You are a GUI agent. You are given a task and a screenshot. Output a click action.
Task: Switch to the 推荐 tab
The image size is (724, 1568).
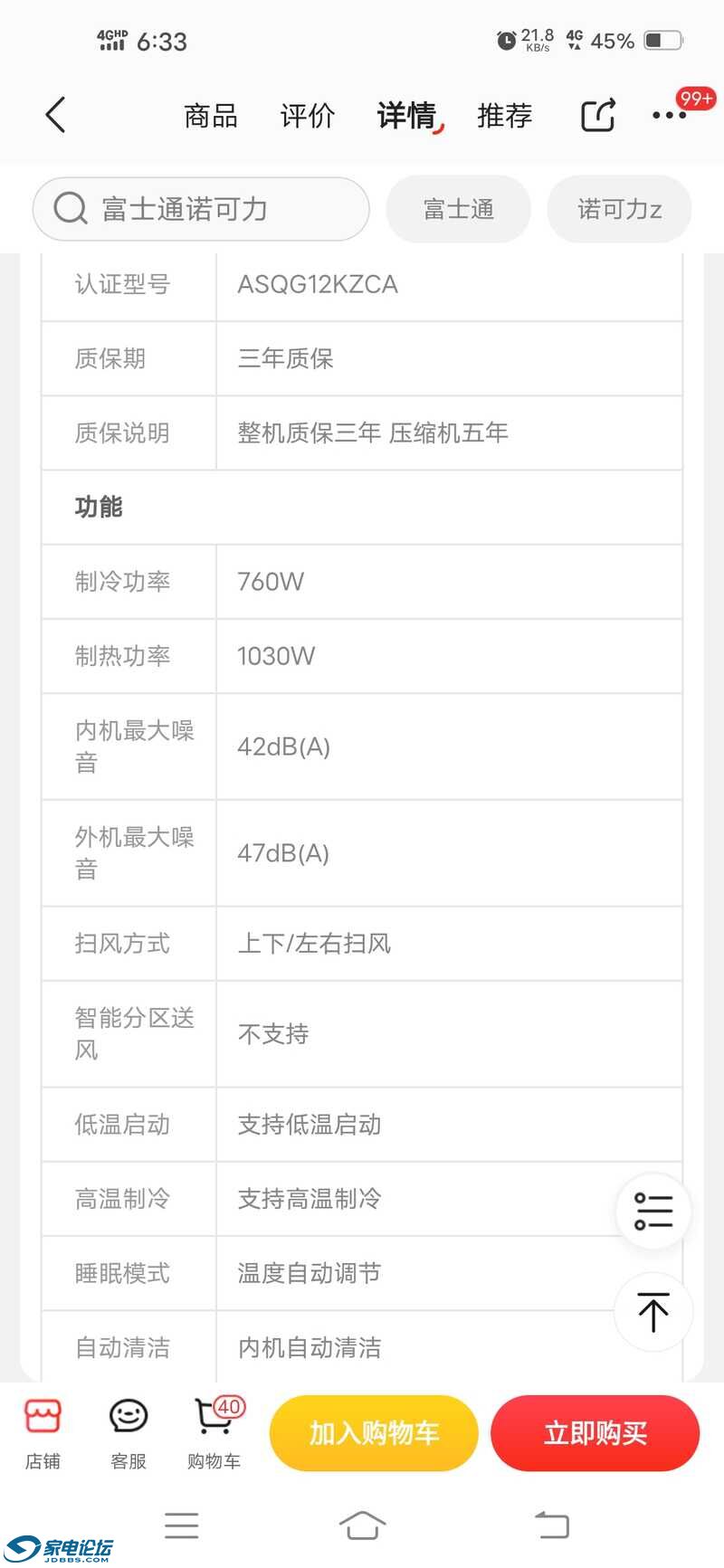click(503, 116)
